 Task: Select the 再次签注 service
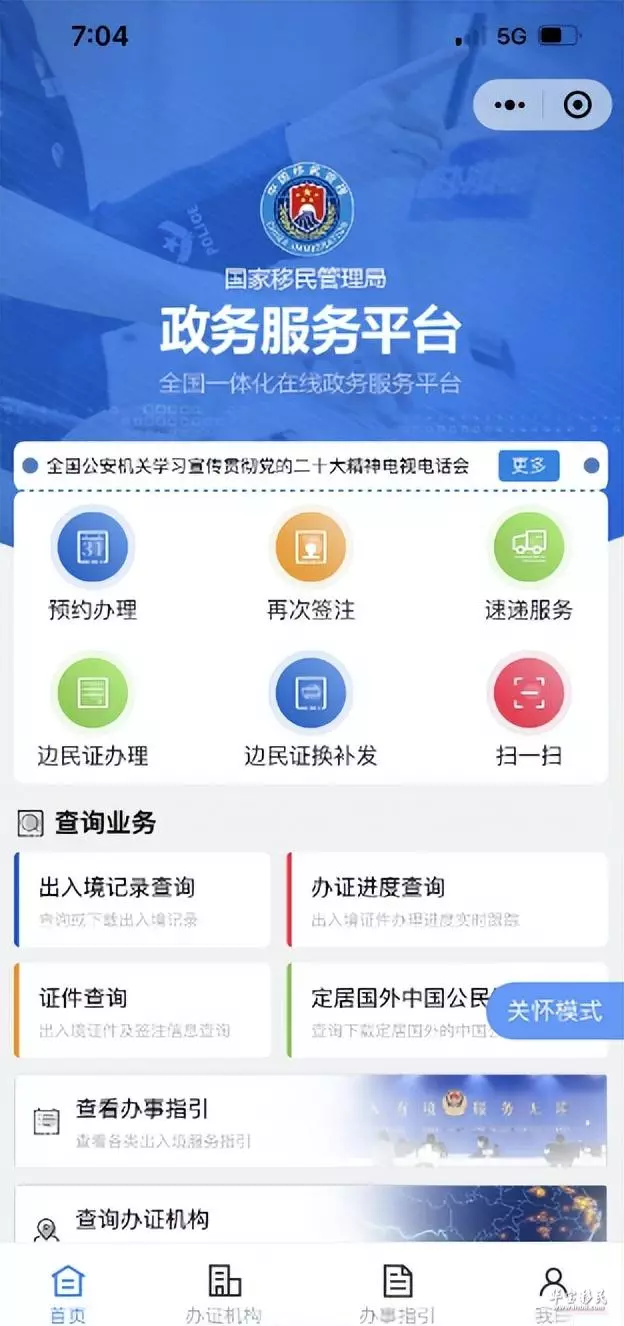coord(311,565)
